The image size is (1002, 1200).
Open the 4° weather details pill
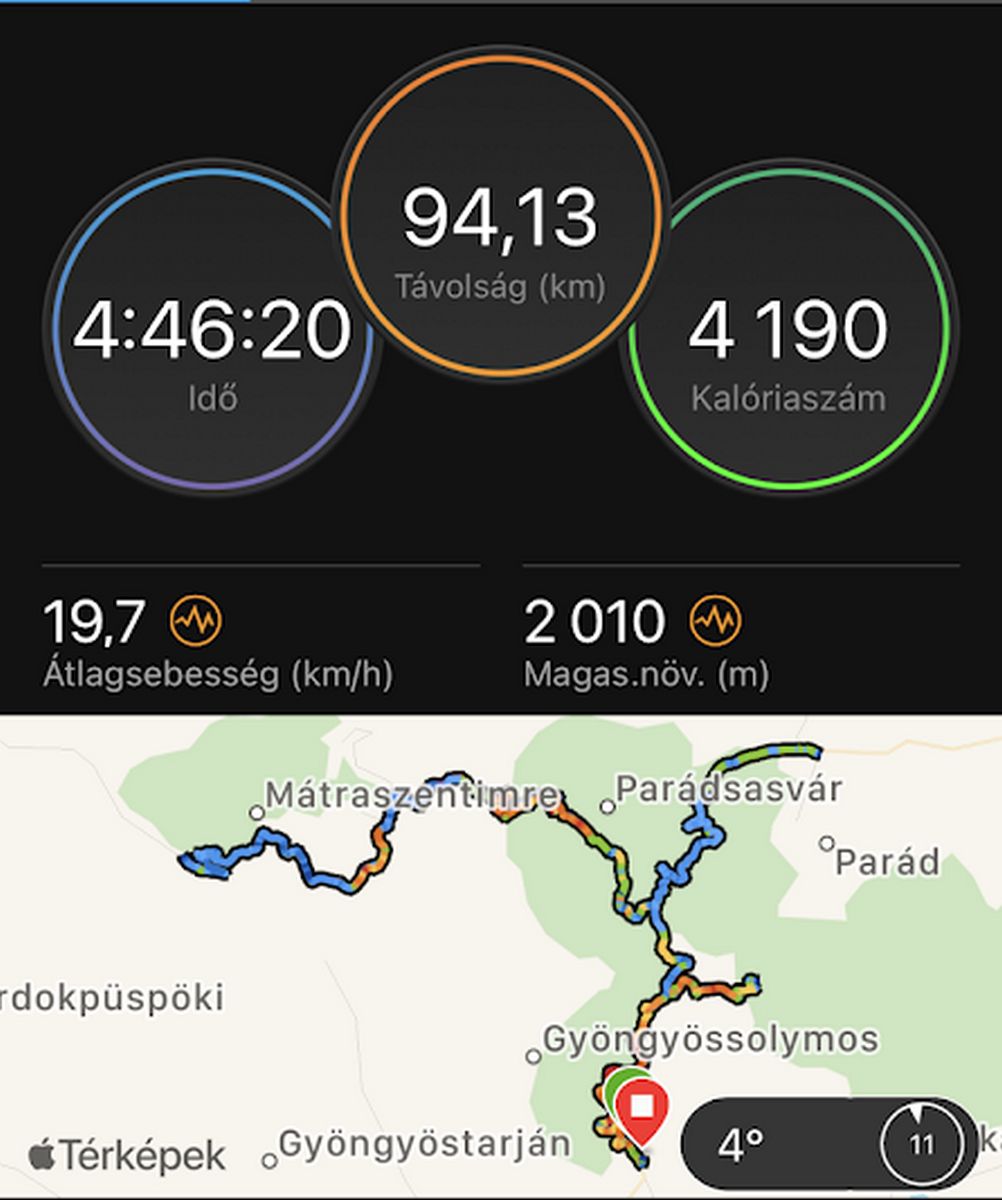pos(828,1143)
